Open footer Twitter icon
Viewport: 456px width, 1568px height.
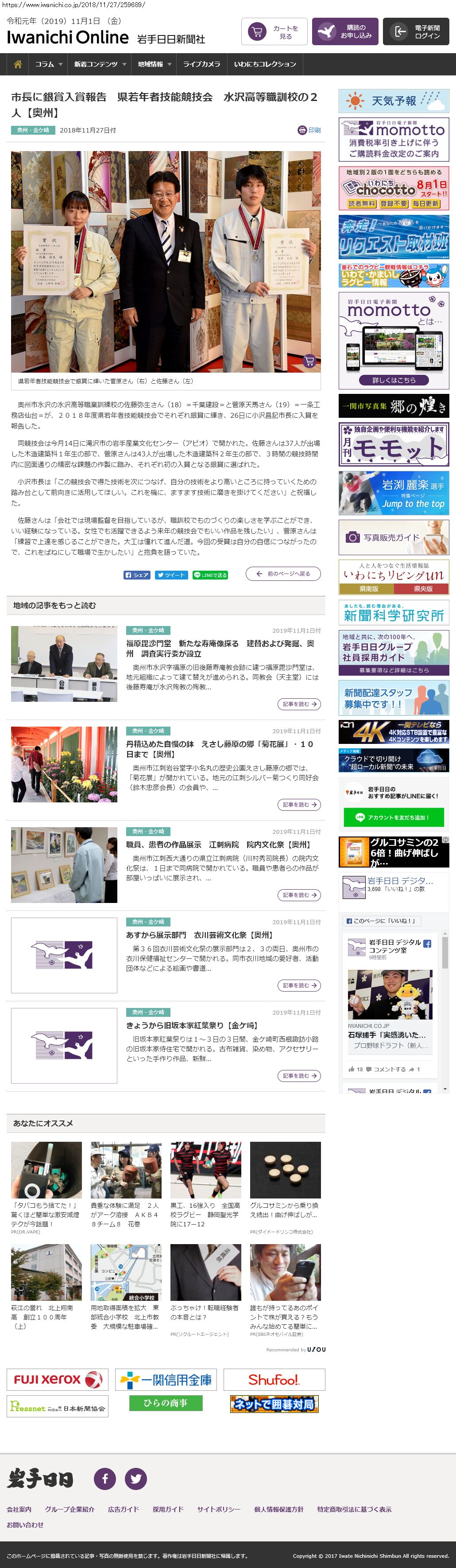(135, 1479)
